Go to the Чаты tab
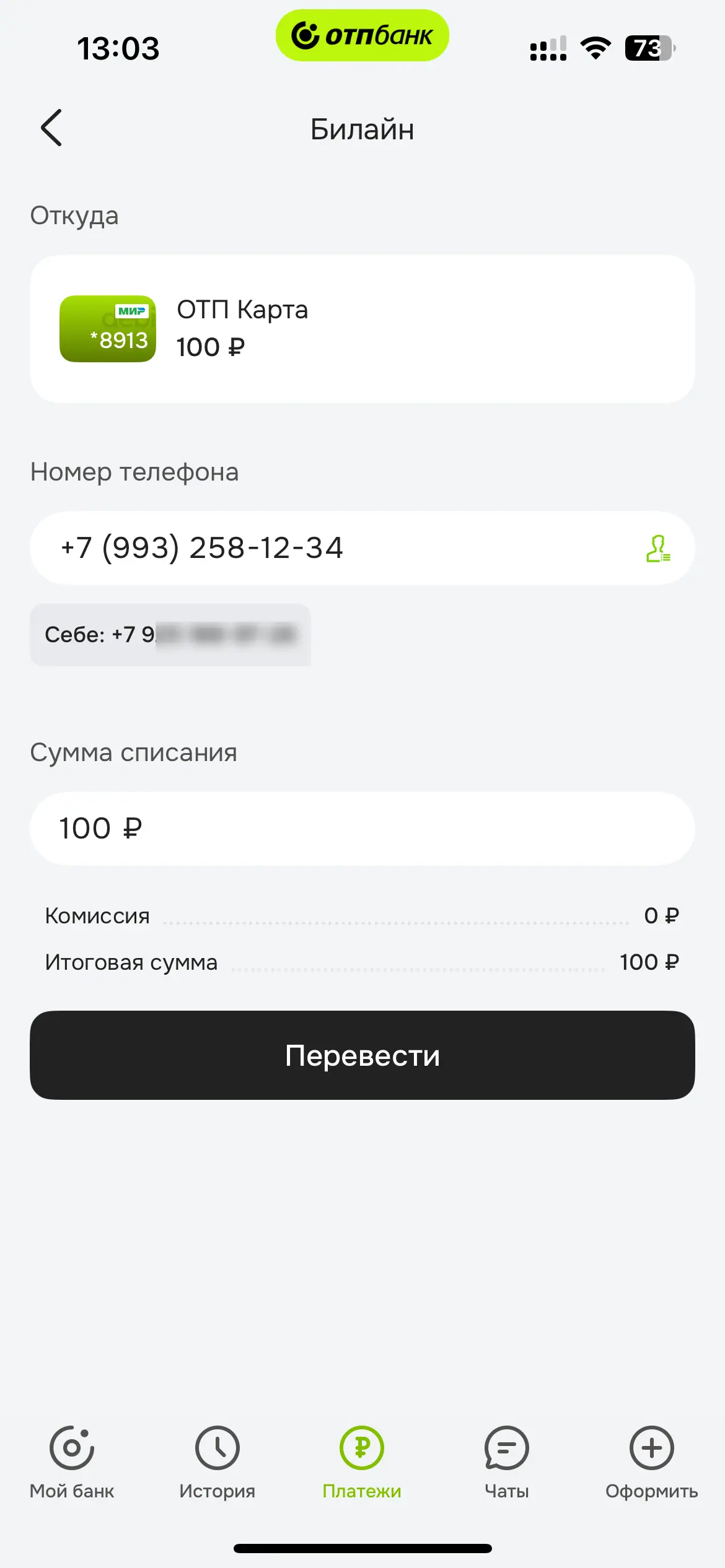 coord(507,1463)
